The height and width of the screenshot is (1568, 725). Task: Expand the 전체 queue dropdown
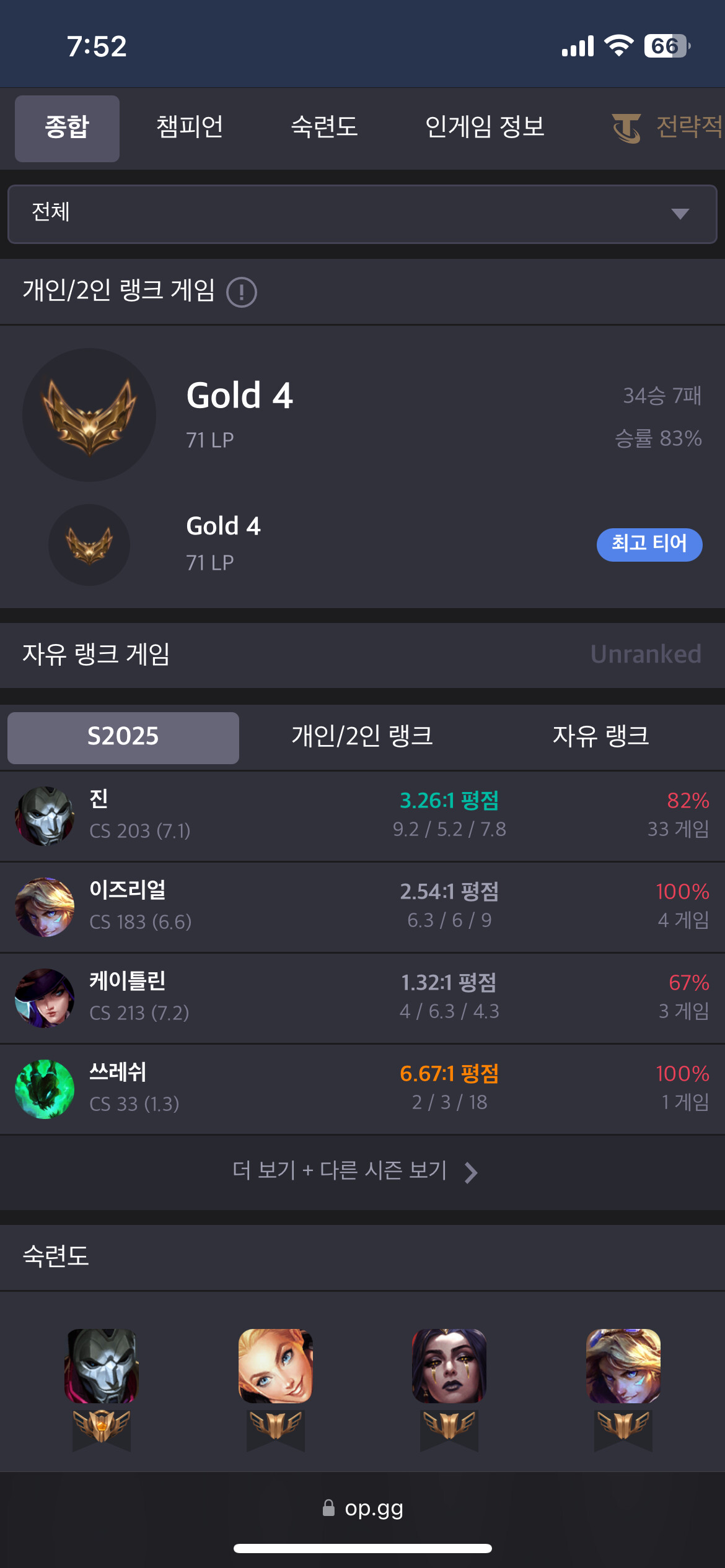(x=362, y=214)
